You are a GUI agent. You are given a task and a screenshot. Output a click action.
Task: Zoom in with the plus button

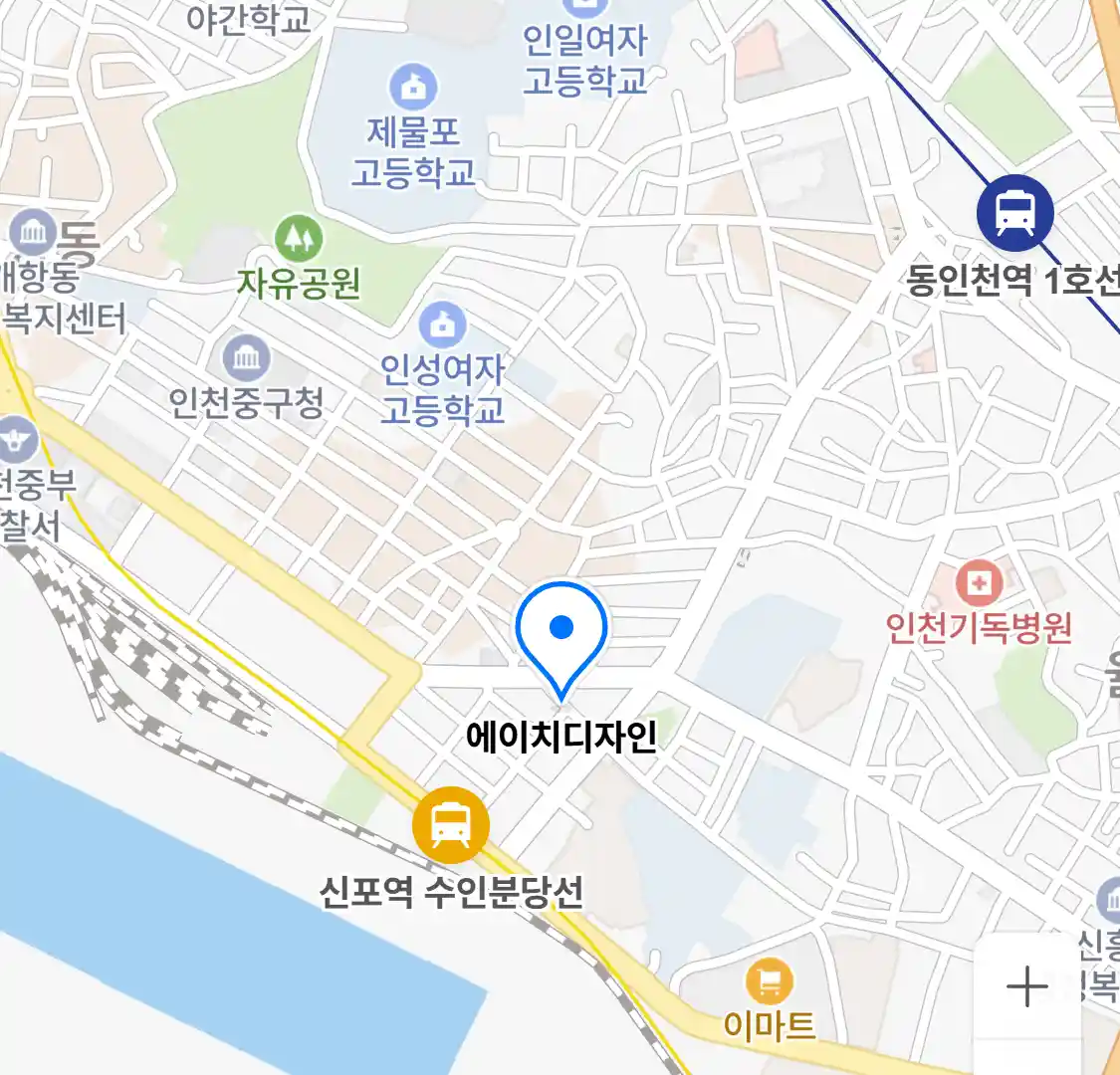pyautogui.click(x=1026, y=987)
